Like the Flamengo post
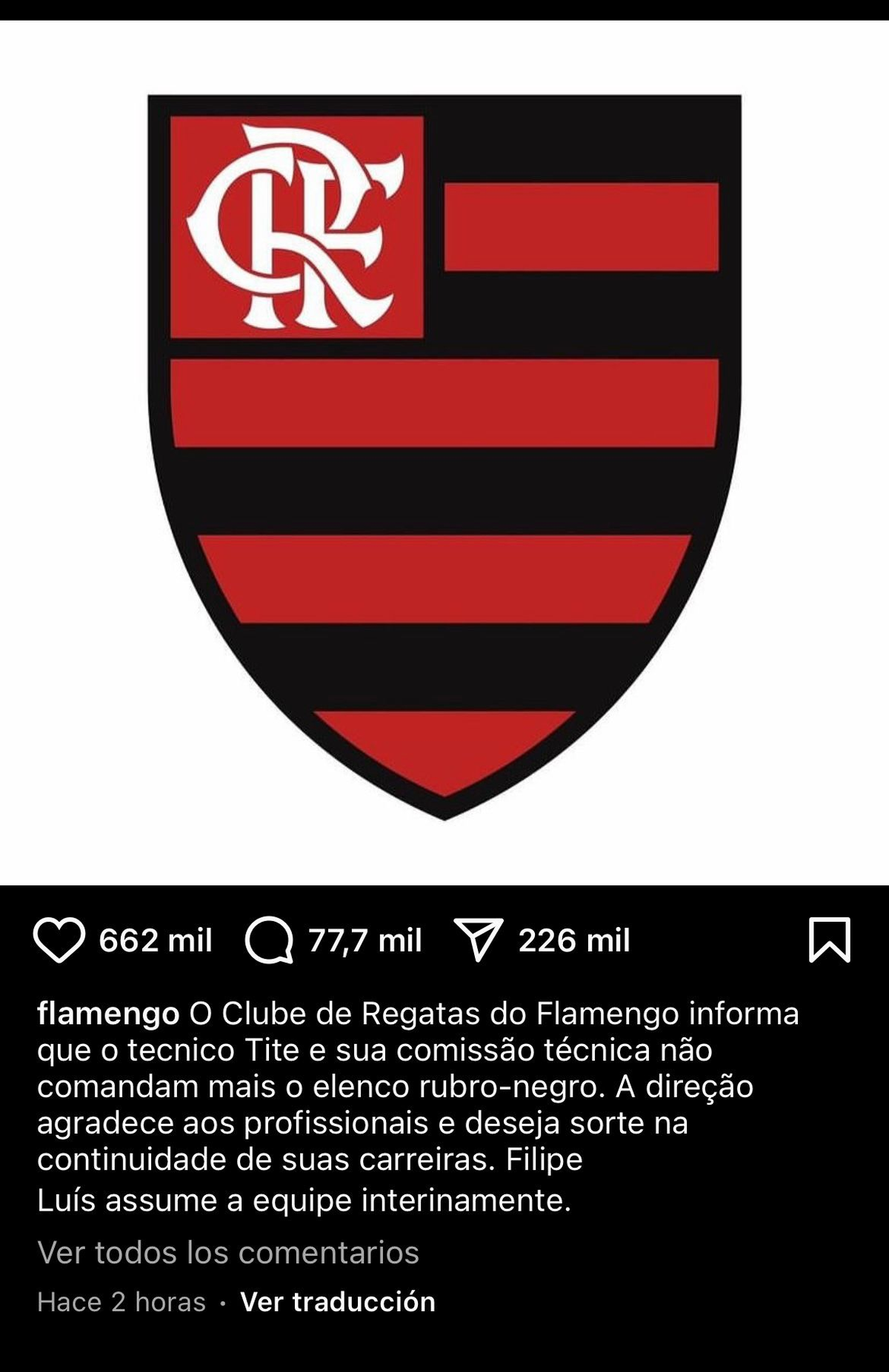Image resolution: width=889 pixels, height=1372 pixels. click(59, 940)
